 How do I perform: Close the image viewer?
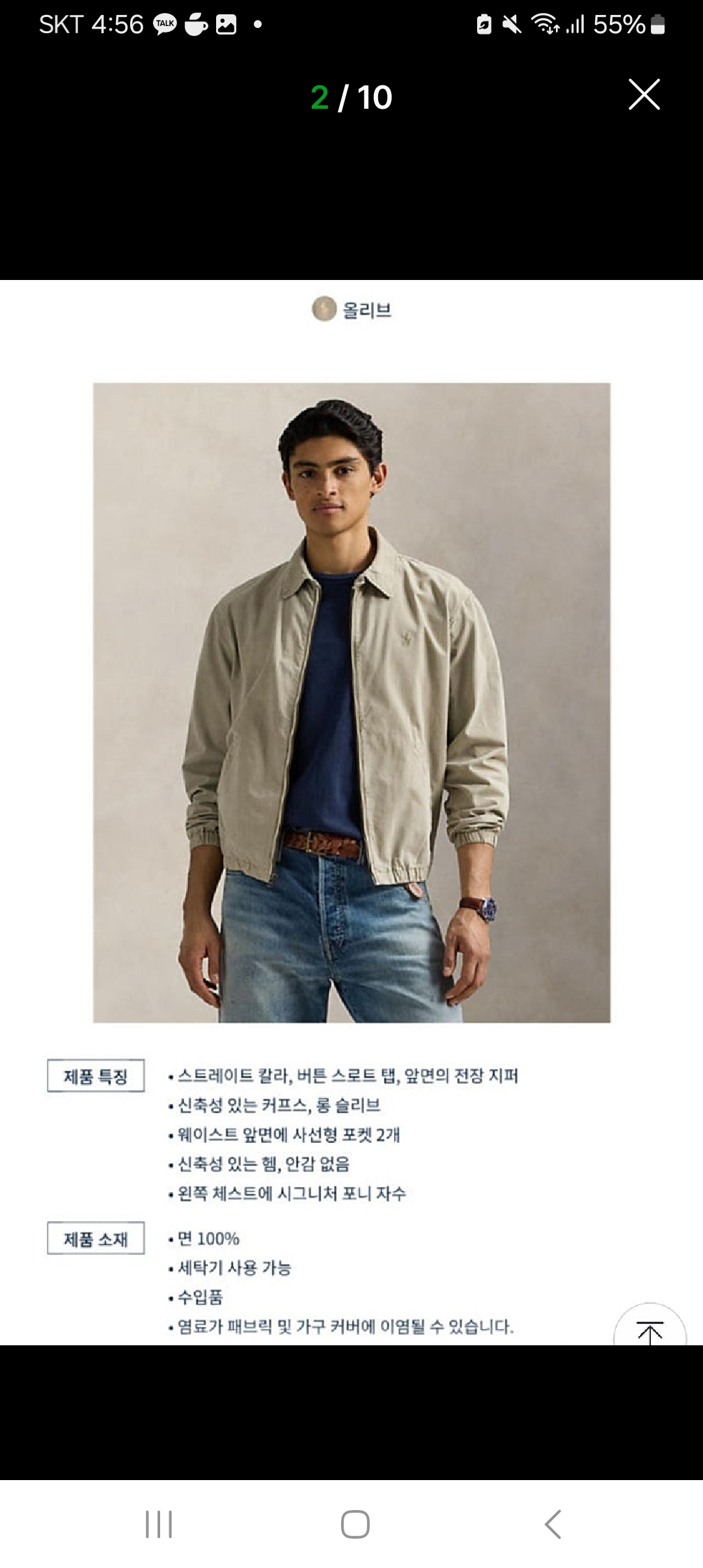click(x=644, y=95)
